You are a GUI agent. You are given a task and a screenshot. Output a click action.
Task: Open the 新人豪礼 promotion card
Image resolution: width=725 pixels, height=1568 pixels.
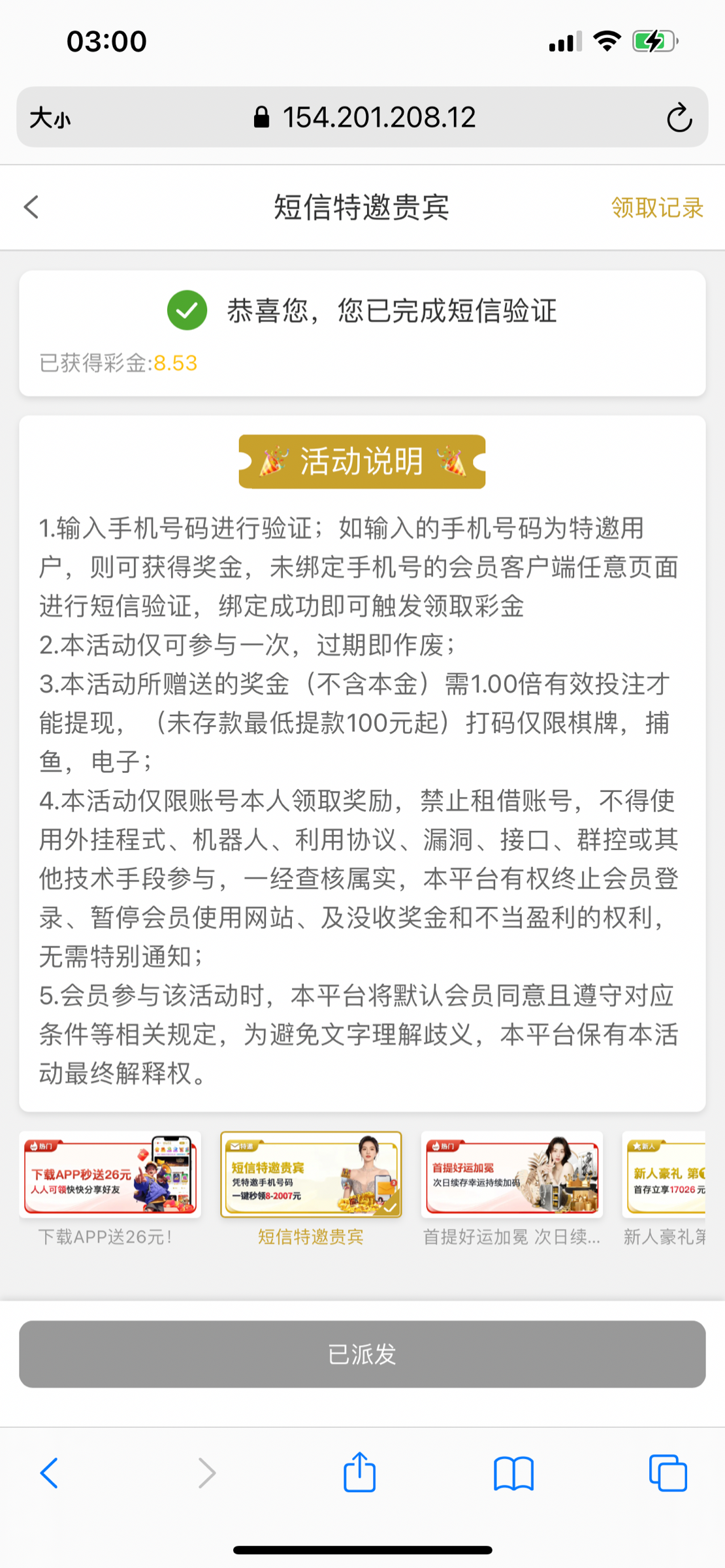[x=665, y=1175]
